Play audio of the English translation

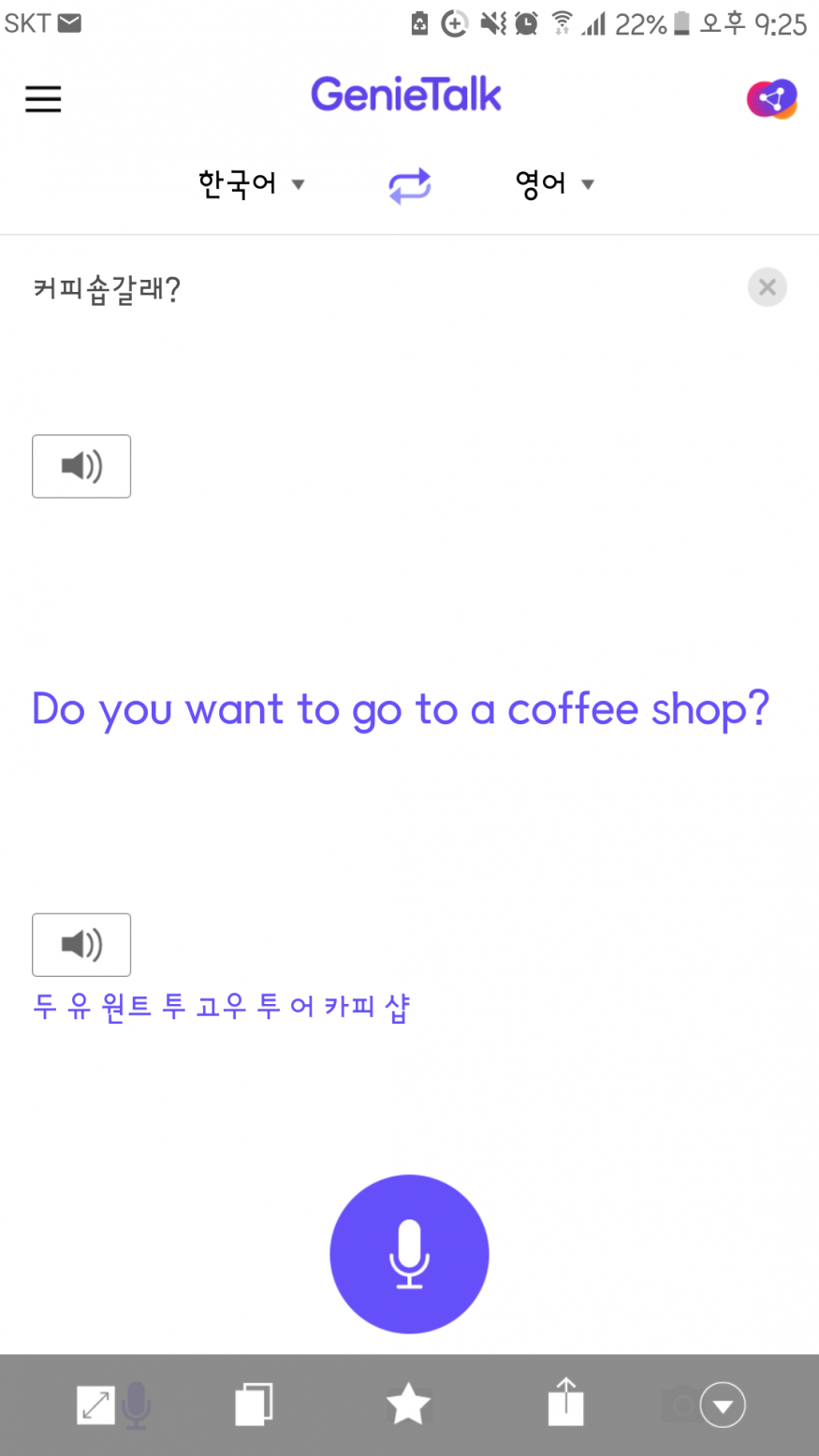click(x=81, y=944)
